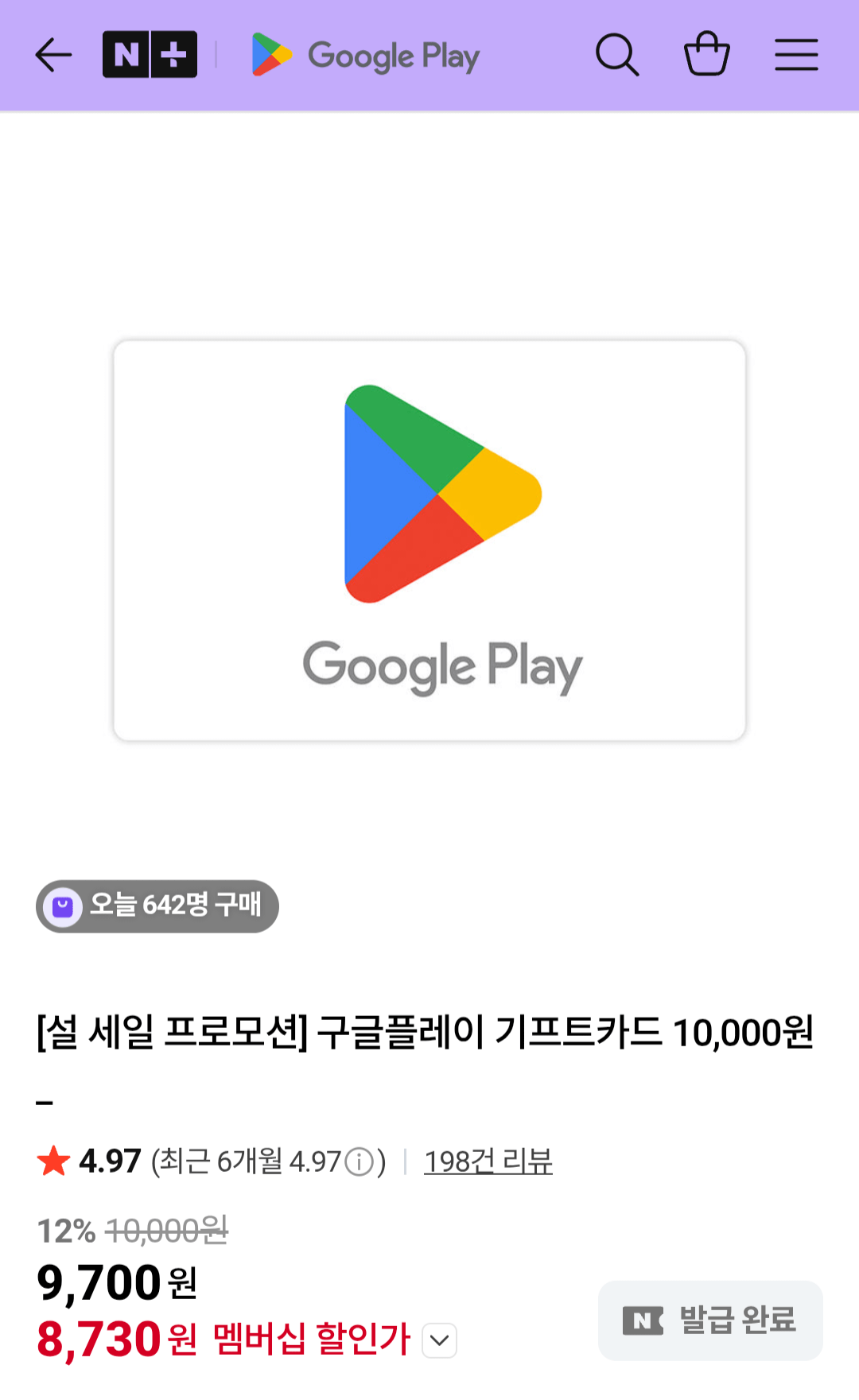This screenshot has width=859, height=1400.
Task: Tap the 4.97 rating score
Action: tap(108, 1161)
